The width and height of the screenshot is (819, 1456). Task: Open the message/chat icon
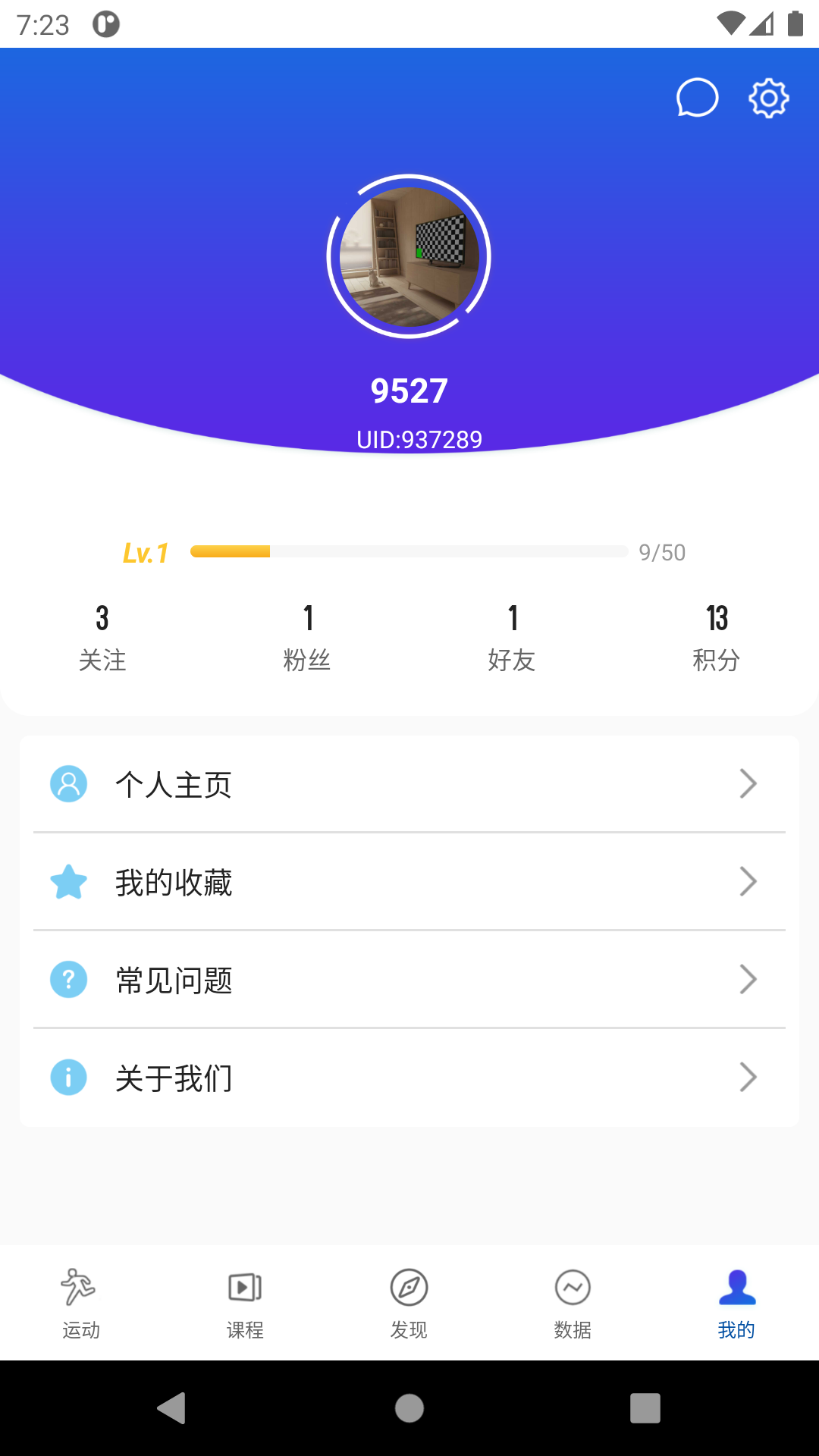pyautogui.click(x=698, y=98)
